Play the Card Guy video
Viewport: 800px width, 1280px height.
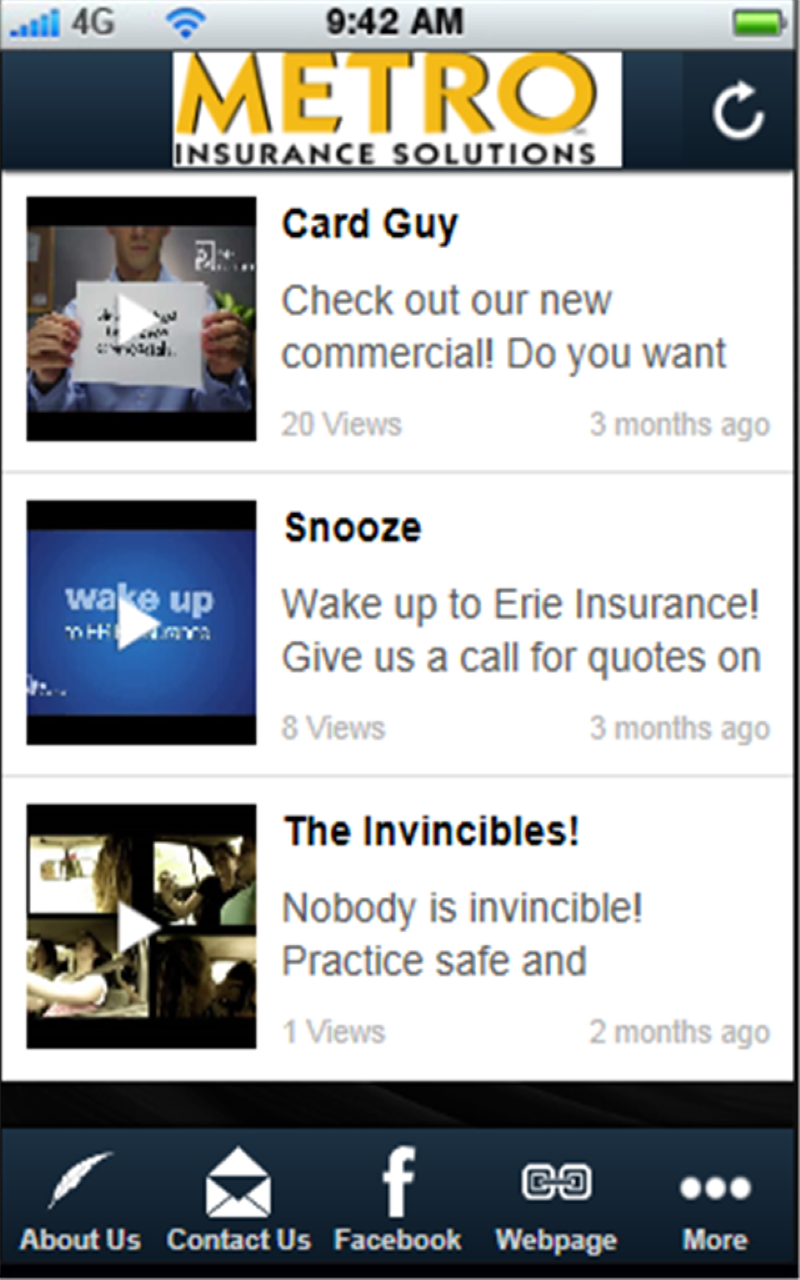pos(141,319)
